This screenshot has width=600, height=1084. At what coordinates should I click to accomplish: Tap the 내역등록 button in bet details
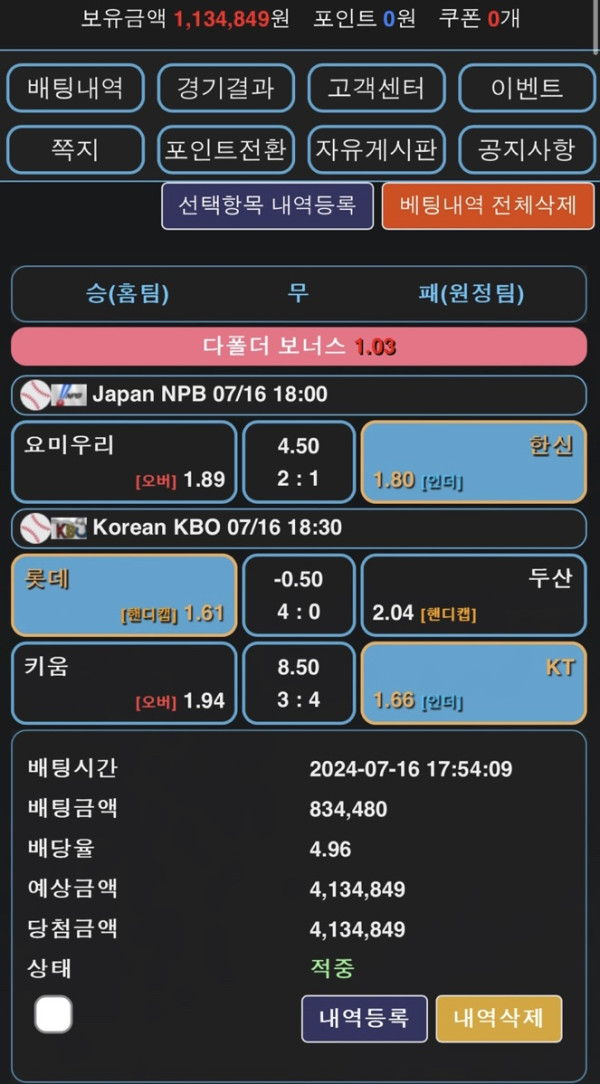coord(364,1019)
